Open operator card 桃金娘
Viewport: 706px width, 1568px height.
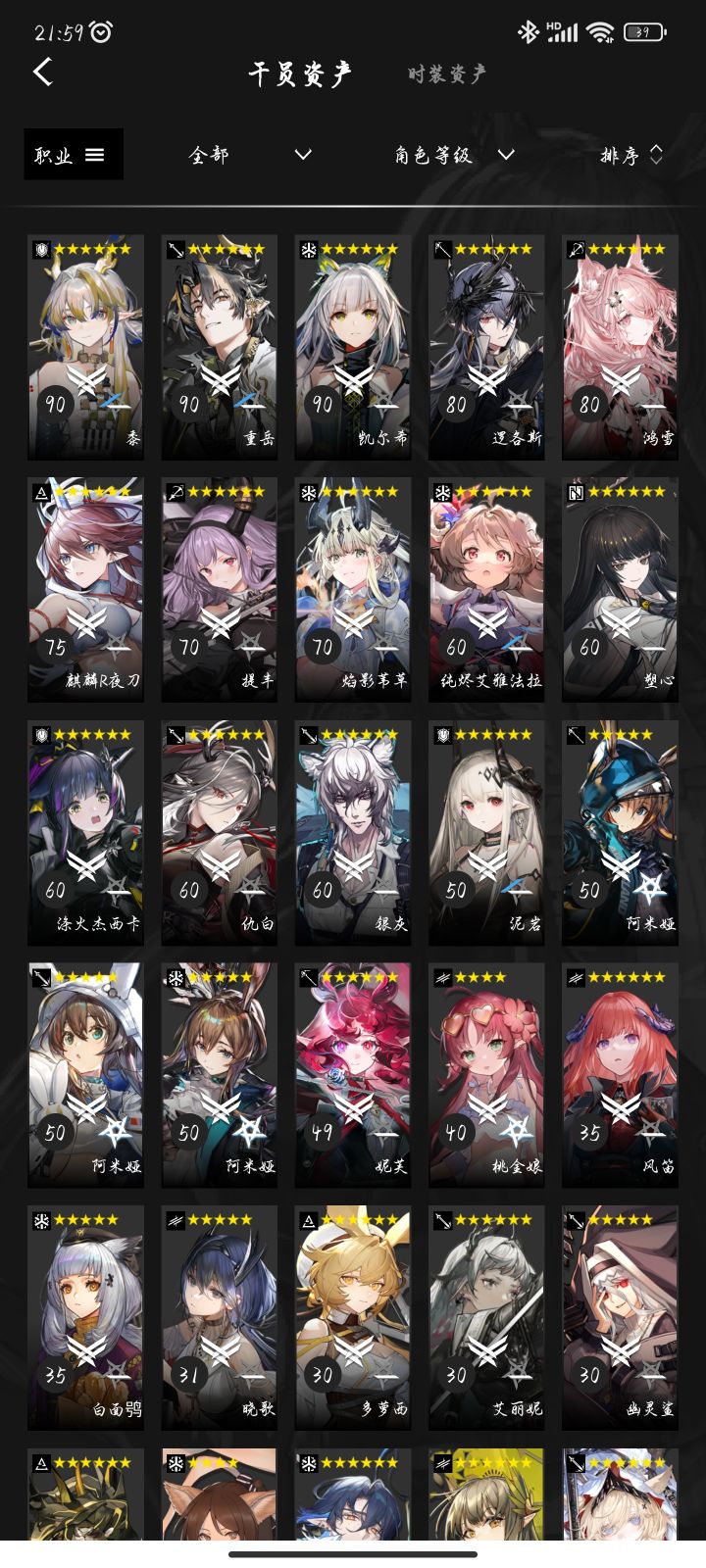coord(486,1076)
